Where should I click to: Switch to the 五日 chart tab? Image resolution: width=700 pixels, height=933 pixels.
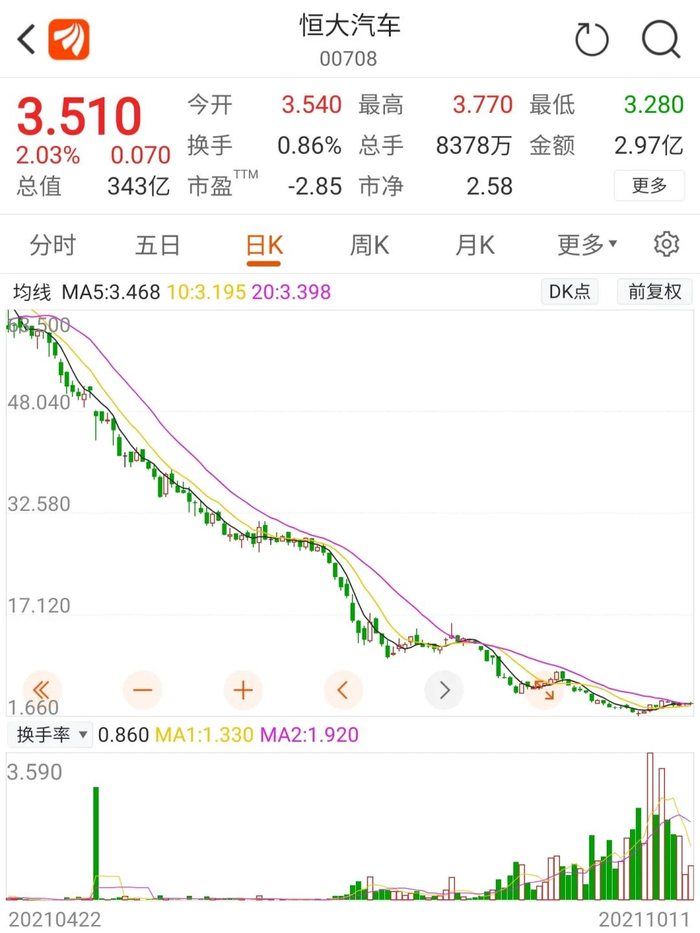[158, 245]
